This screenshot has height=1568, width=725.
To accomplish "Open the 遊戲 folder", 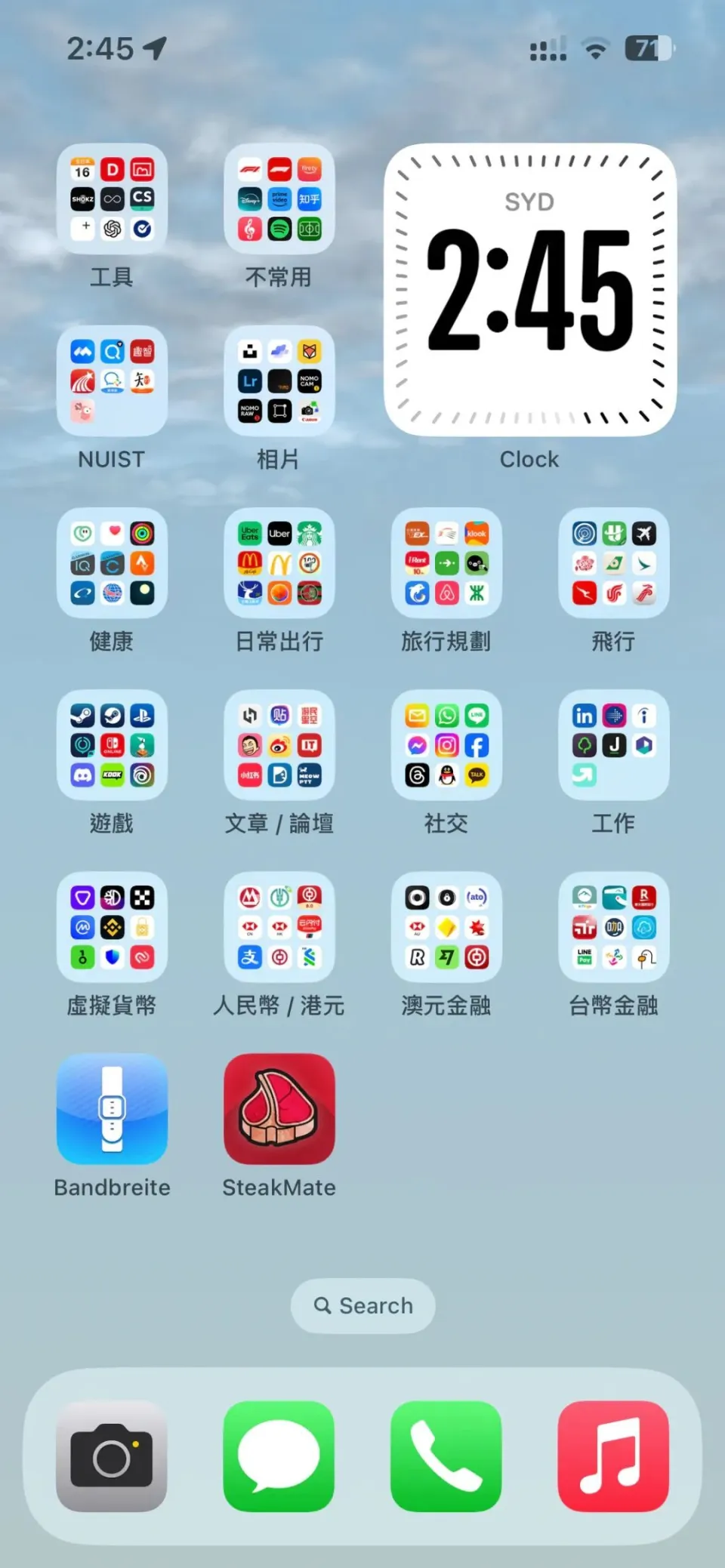I will [112, 745].
